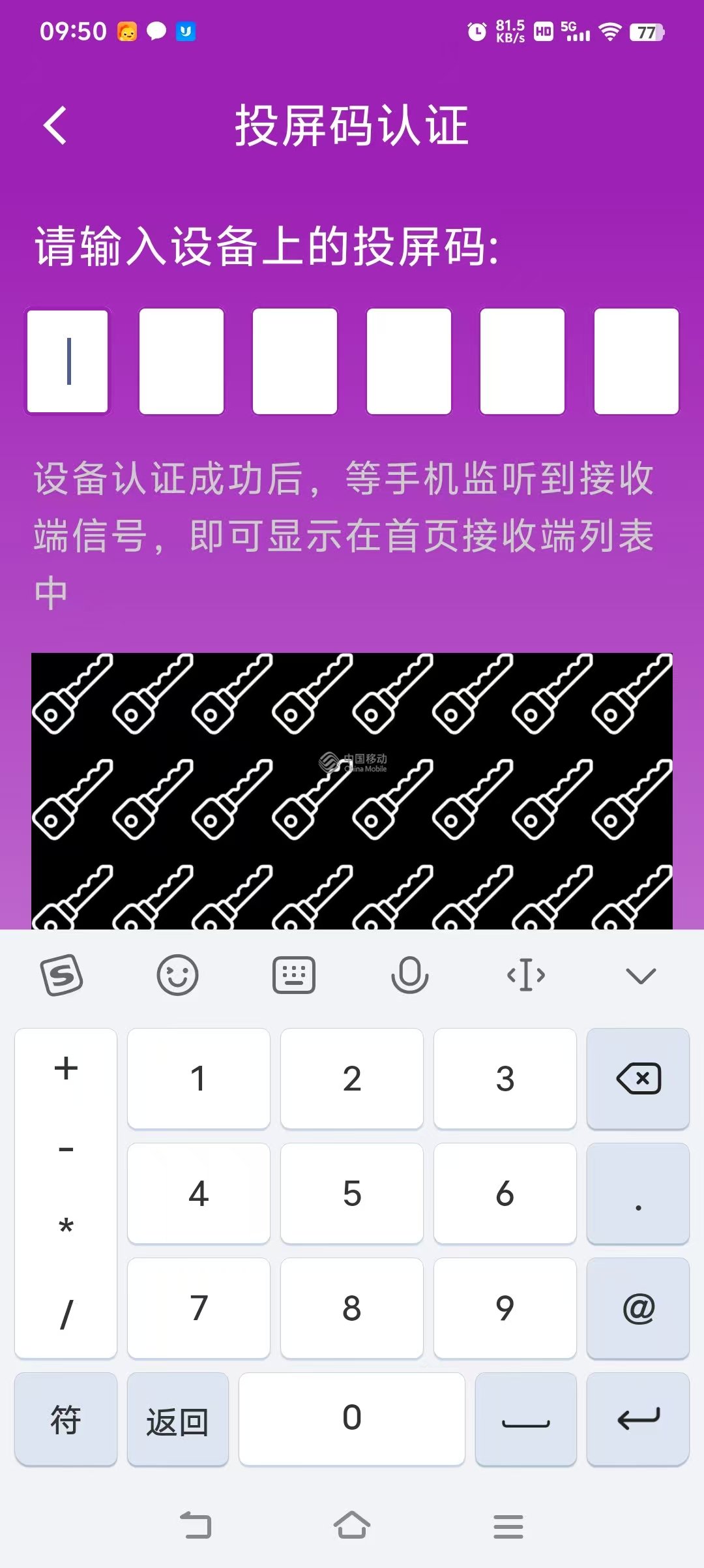The height and width of the screenshot is (1568, 704).
Task: Open the 符 symbols panel
Action: pyautogui.click(x=66, y=1420)
